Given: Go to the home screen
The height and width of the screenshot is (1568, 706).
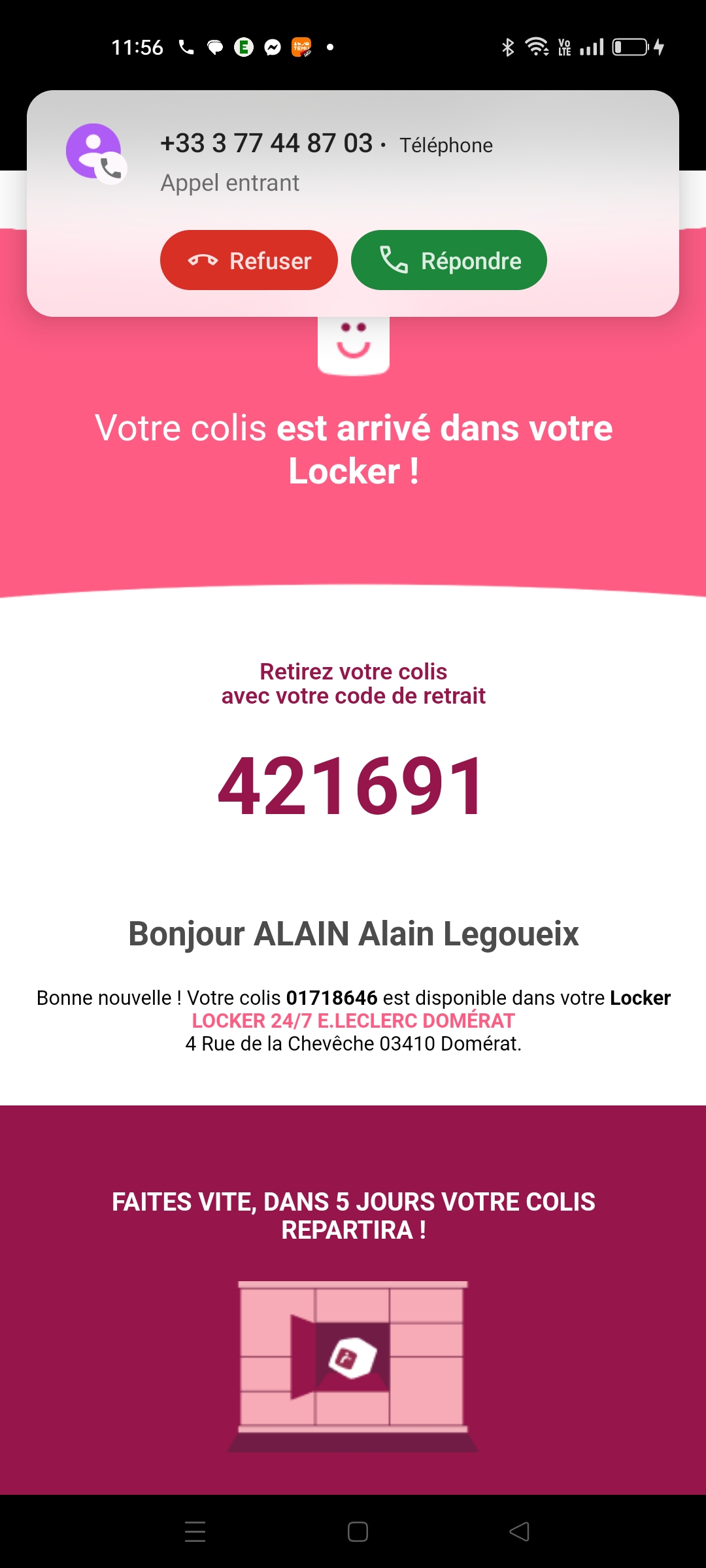Looking at the screenshot, I should tap(358, 1531).
